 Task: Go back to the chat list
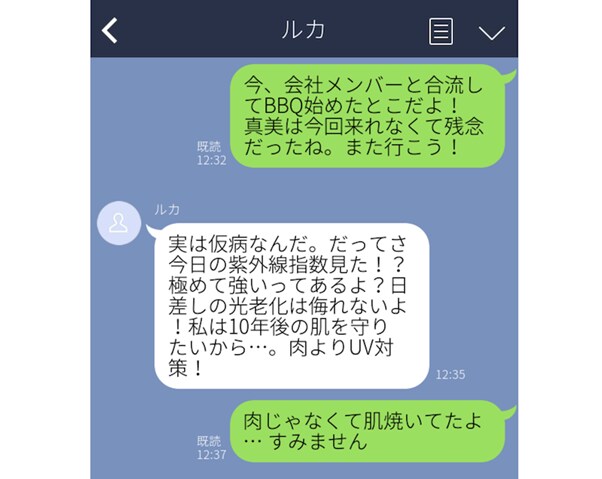[x=110, y=31]
